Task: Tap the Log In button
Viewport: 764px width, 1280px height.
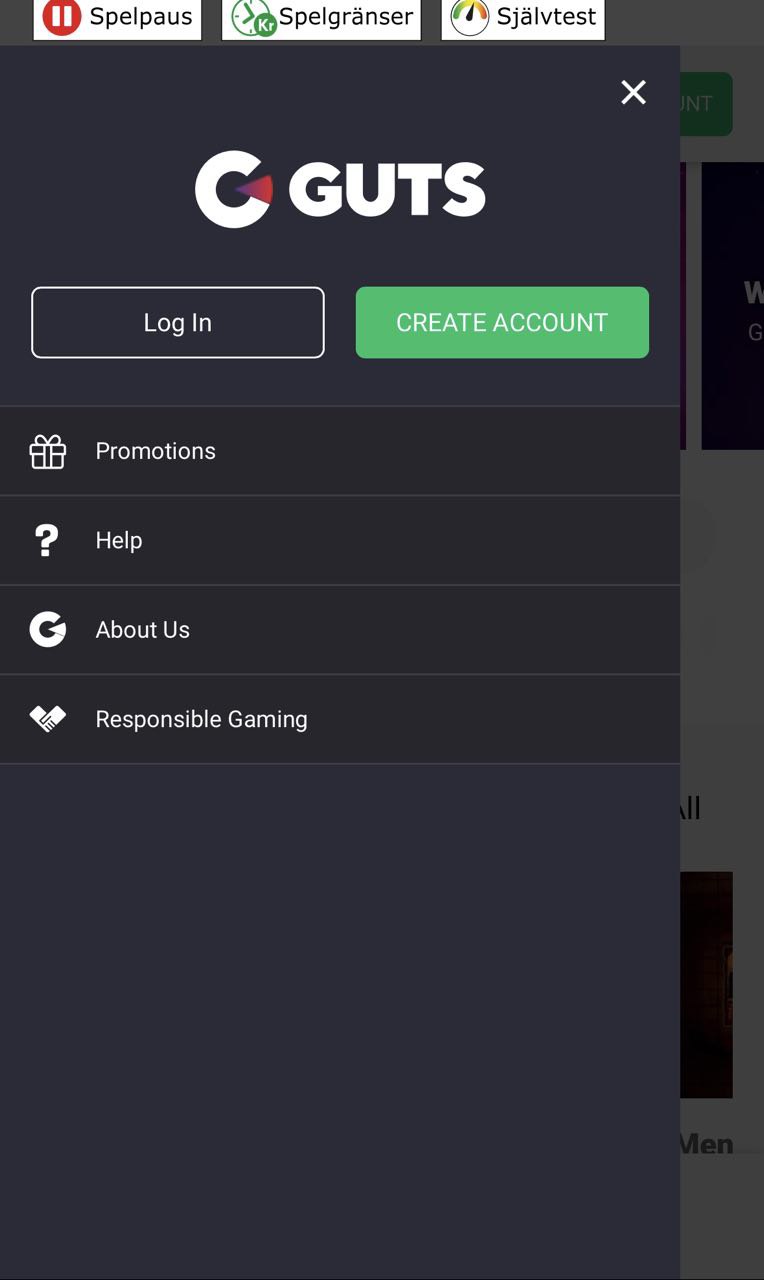Action: 178,322
